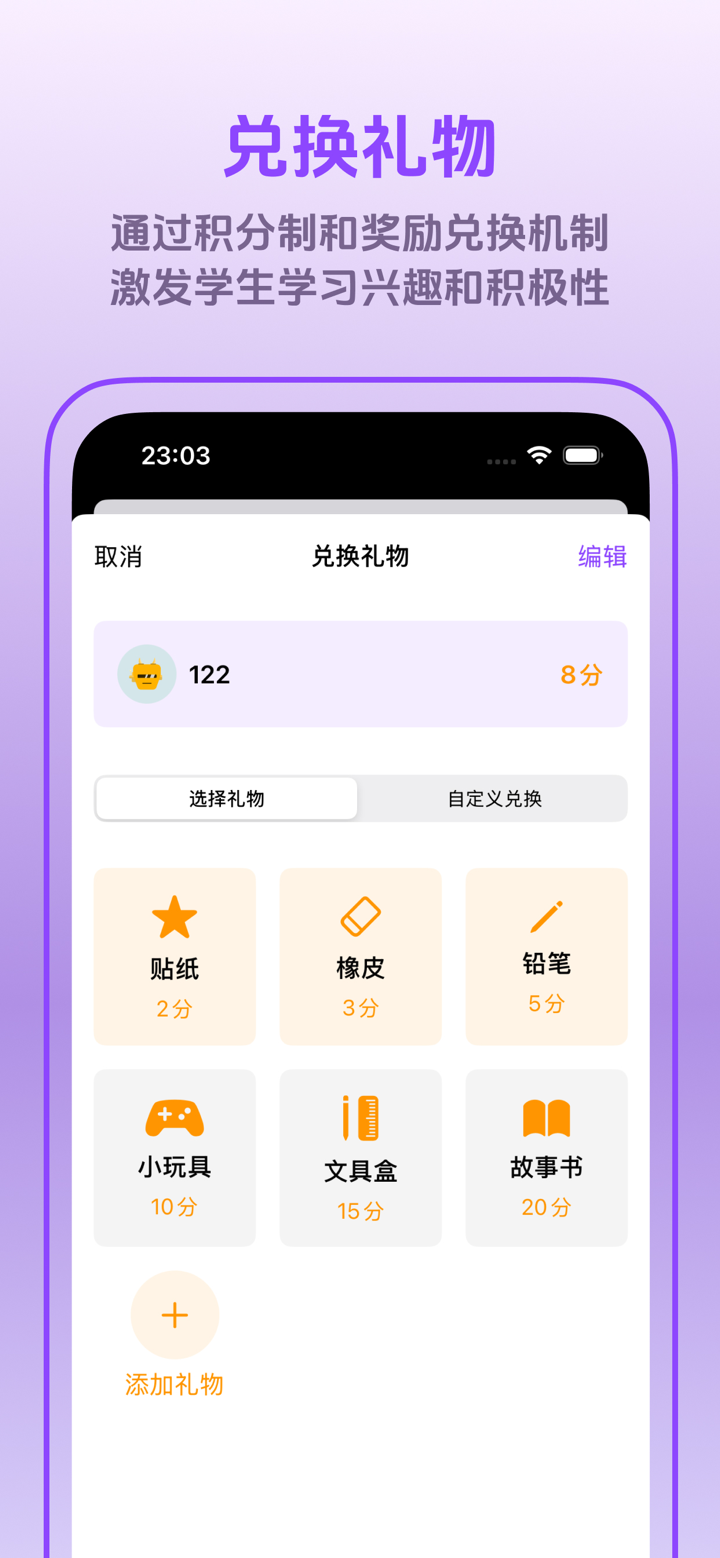Click the plus icon to add a gift
The width and height of the screenshot is (720, 1558).
click(x=174, y=1314)
